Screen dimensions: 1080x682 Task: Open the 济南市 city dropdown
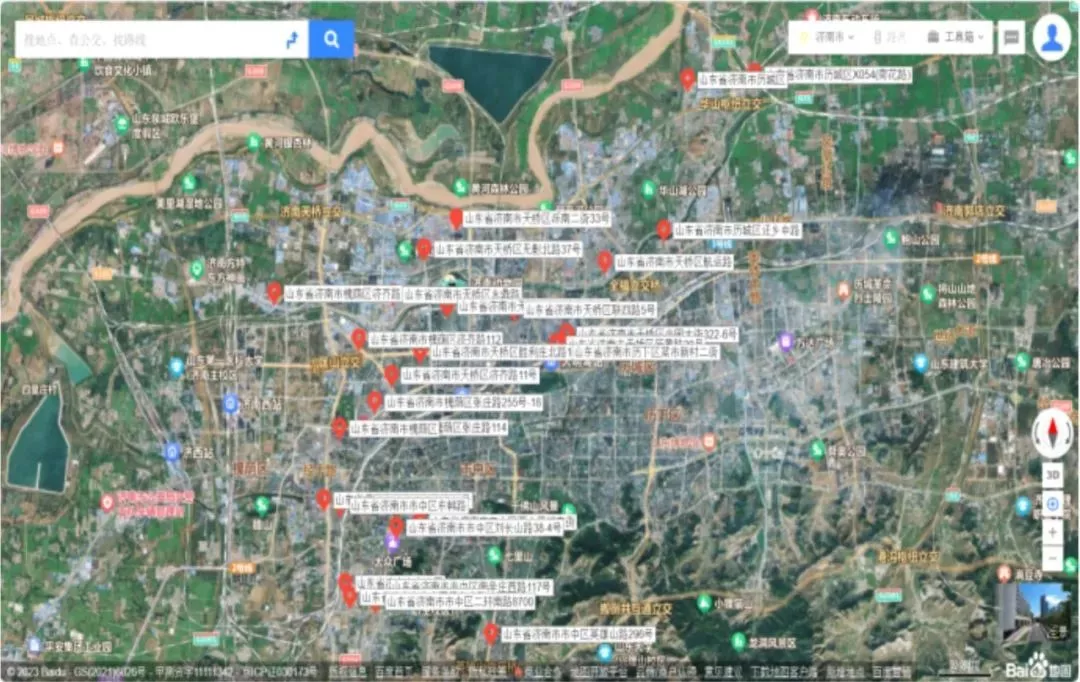tap(830, 37)
